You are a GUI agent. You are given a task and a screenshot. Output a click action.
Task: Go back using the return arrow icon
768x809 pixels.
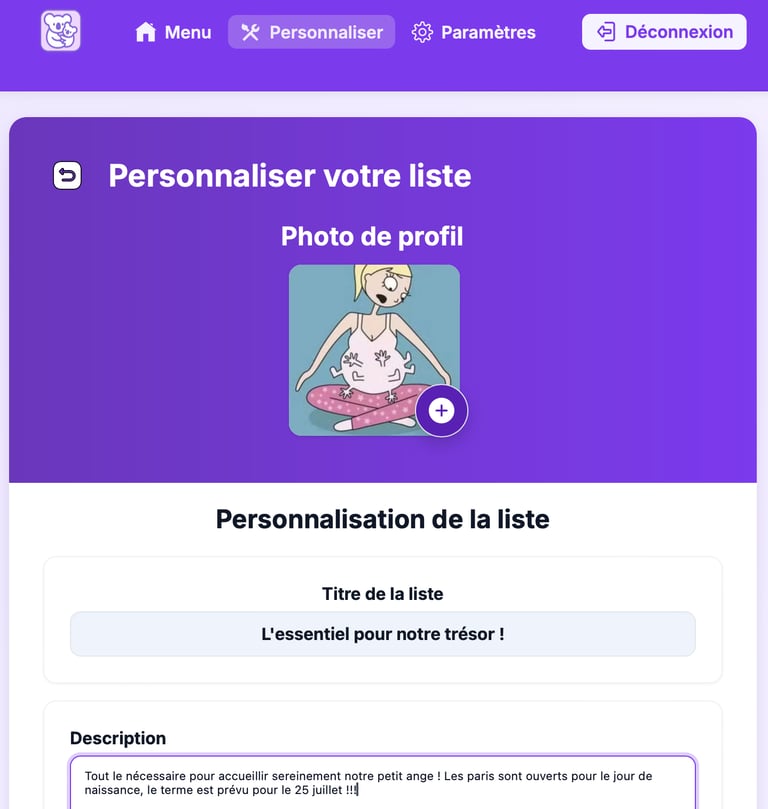[67, 175]
